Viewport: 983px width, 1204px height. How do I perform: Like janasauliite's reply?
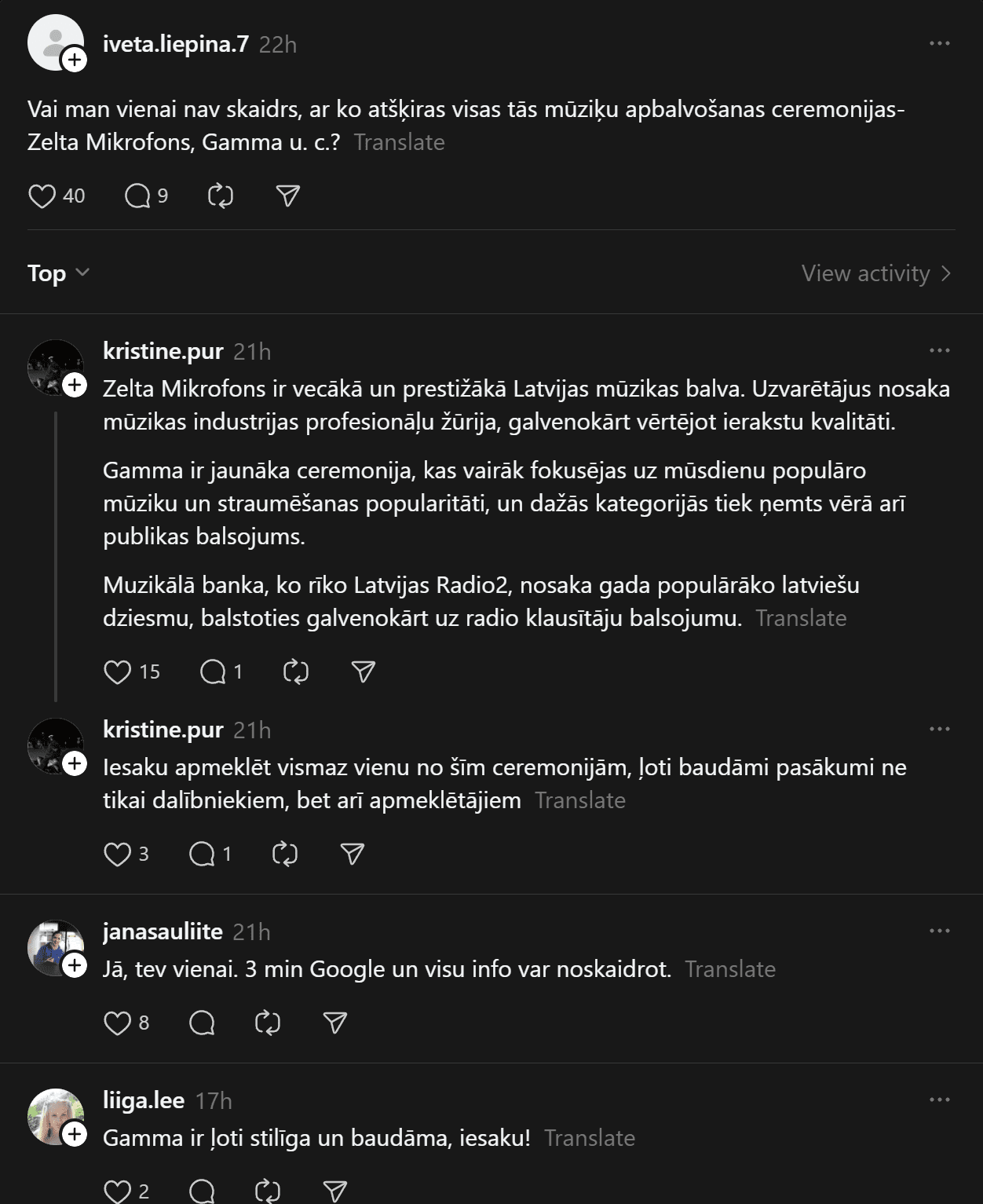point(118,1023)
